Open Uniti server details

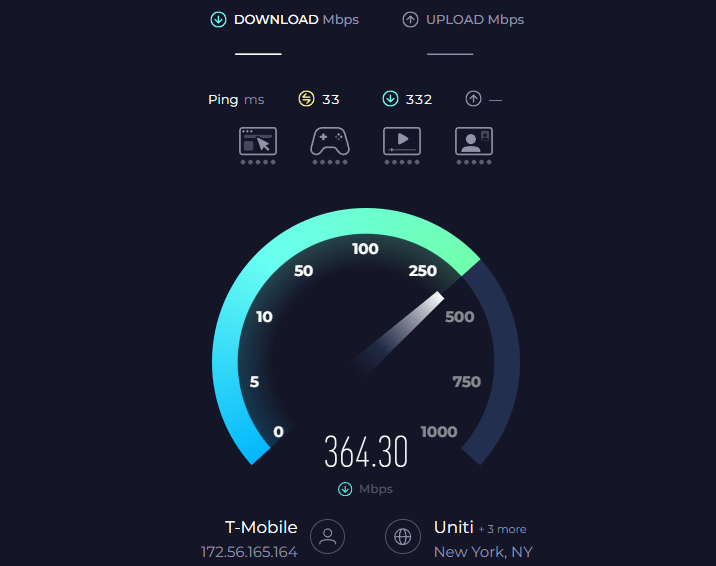tap(454, 527)
